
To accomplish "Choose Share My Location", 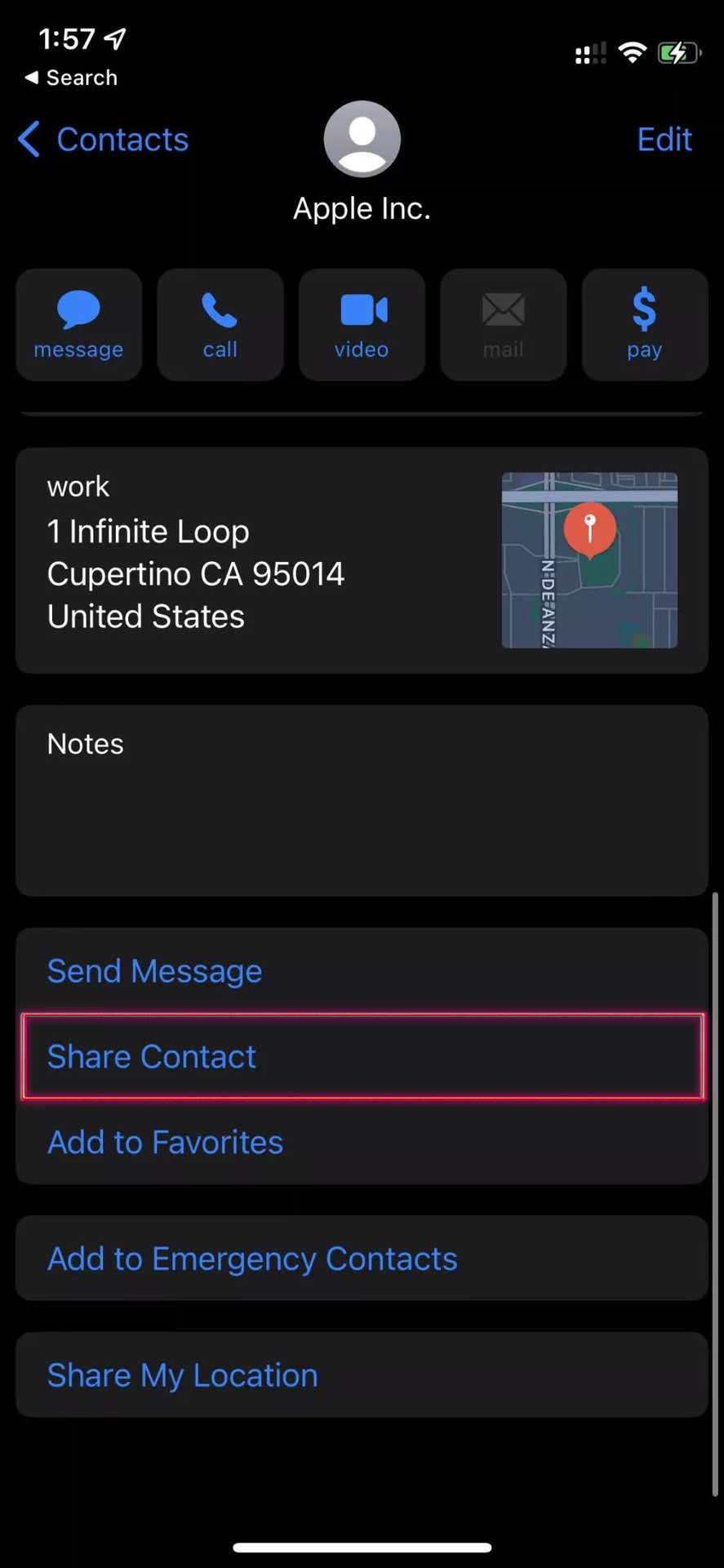I will coord(182,1375).
